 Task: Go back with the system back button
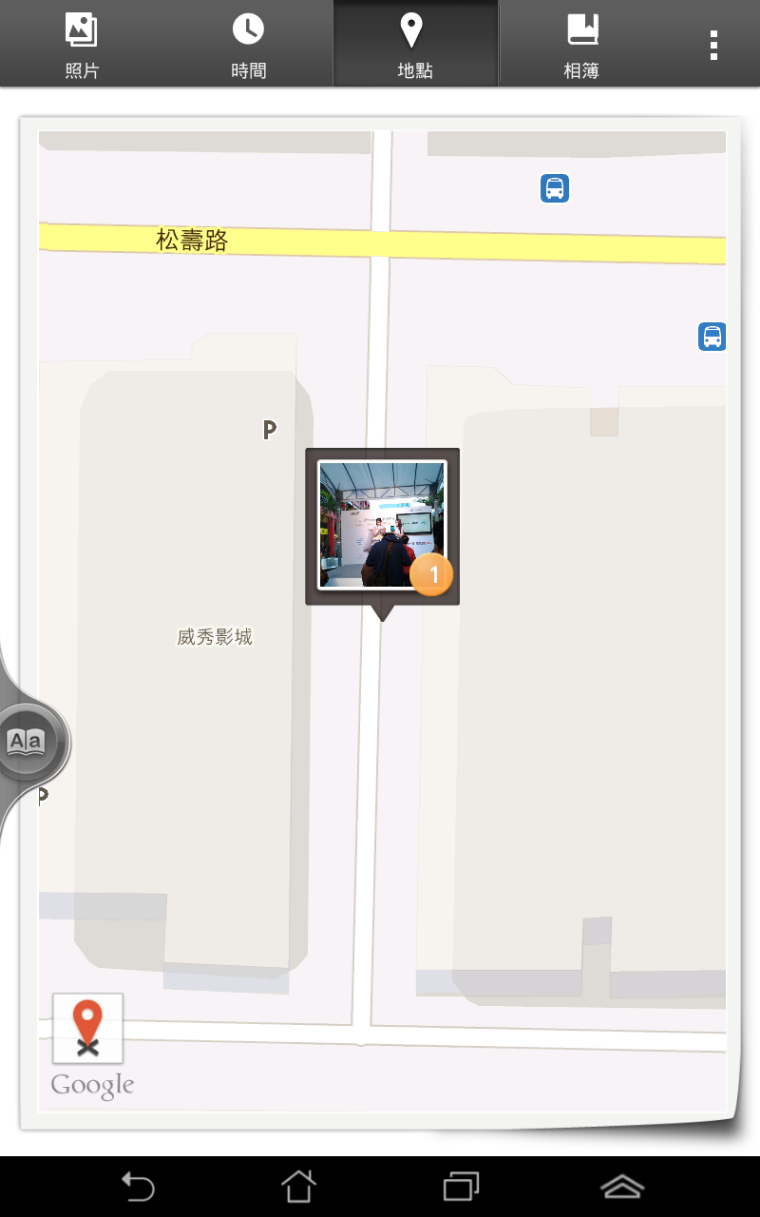coord(139,1187)
